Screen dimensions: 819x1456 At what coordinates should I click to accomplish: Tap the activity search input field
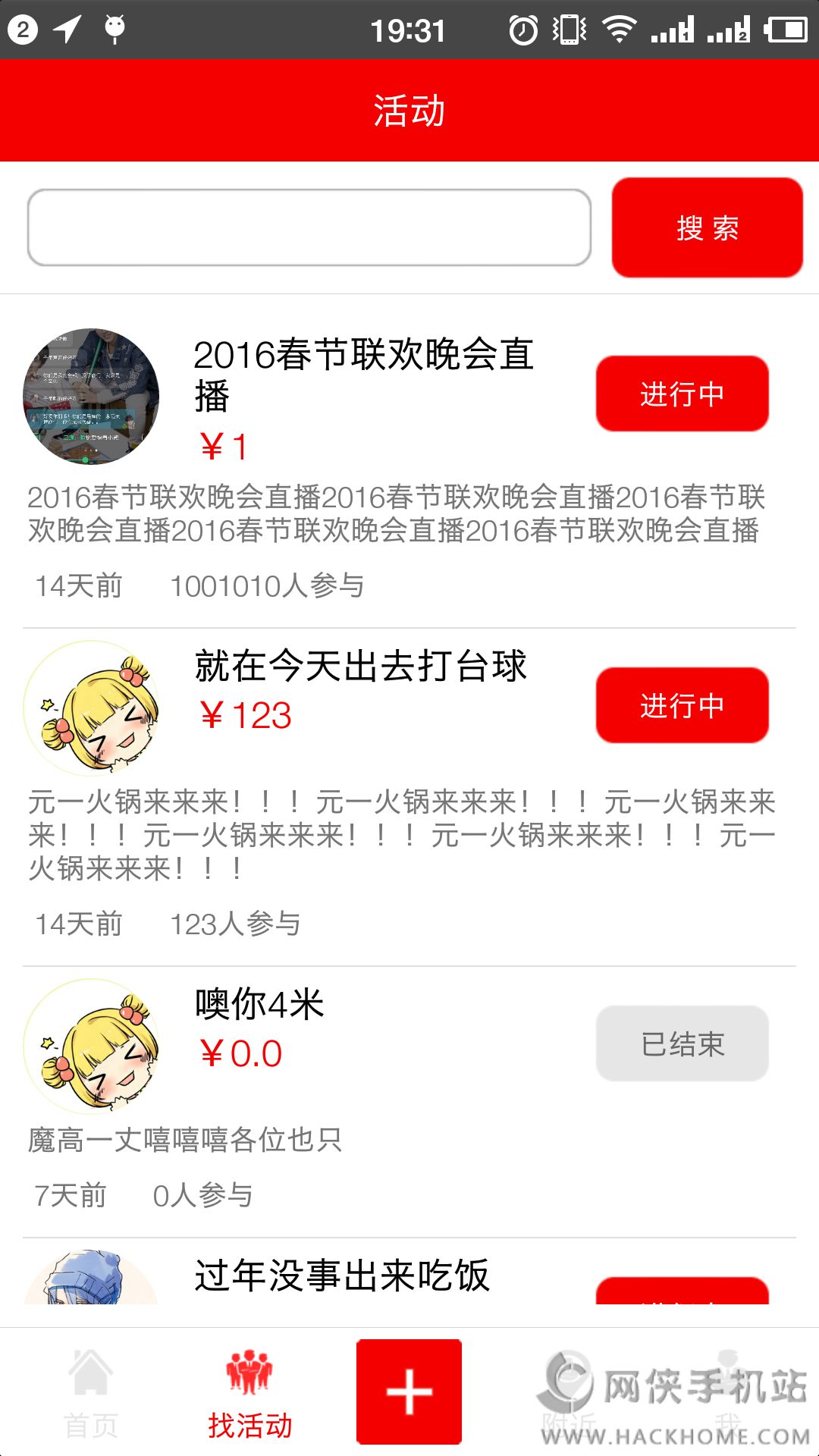[309, 227]
